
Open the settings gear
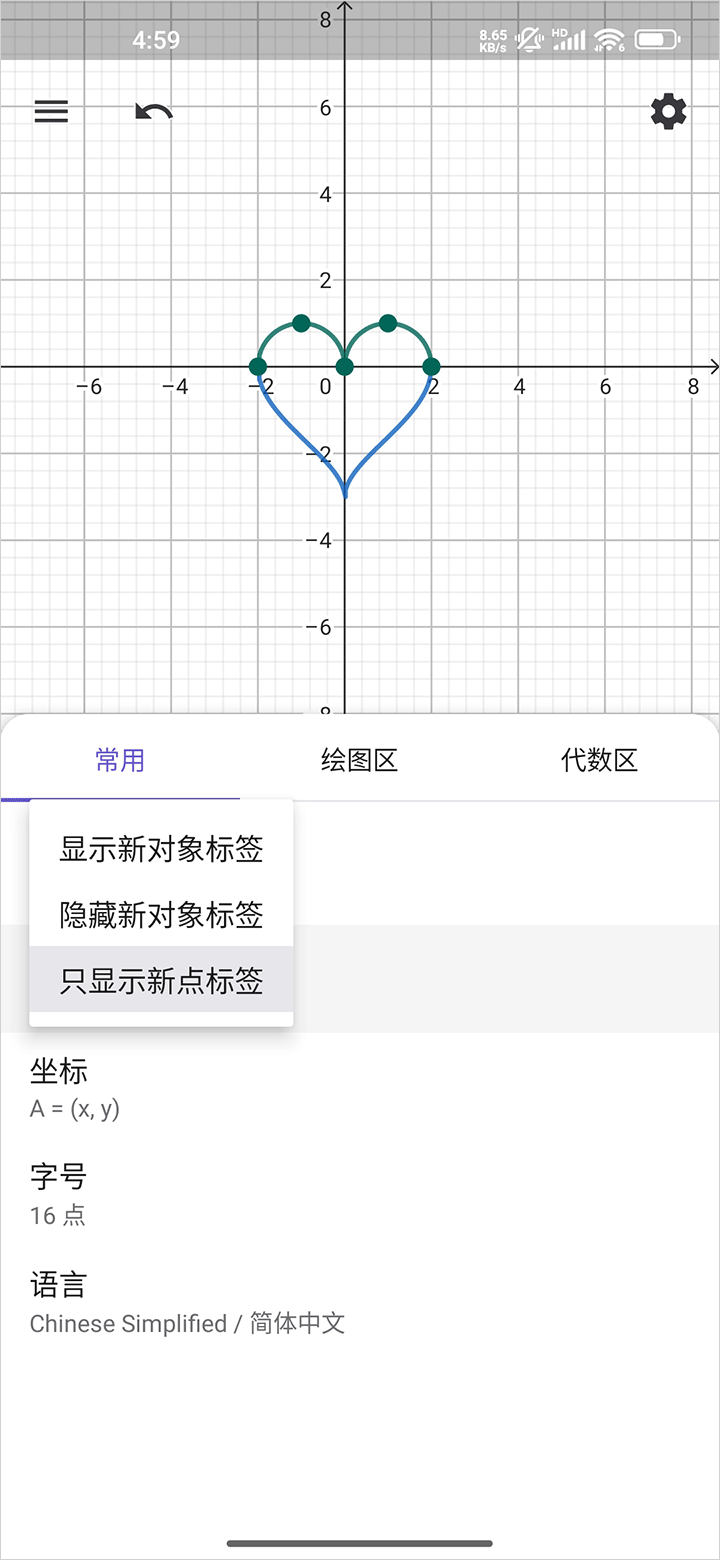[x=668, y=111]
